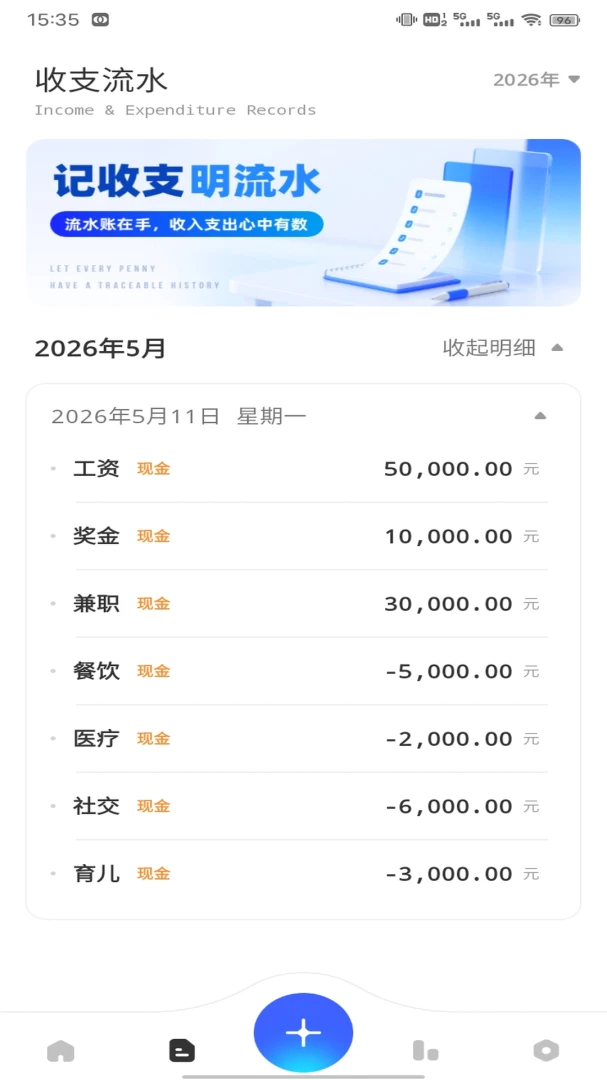Switch to the home tab
Image resolution: width=607 pixels, height=1080 pixels.
[x=61, y=1050]
